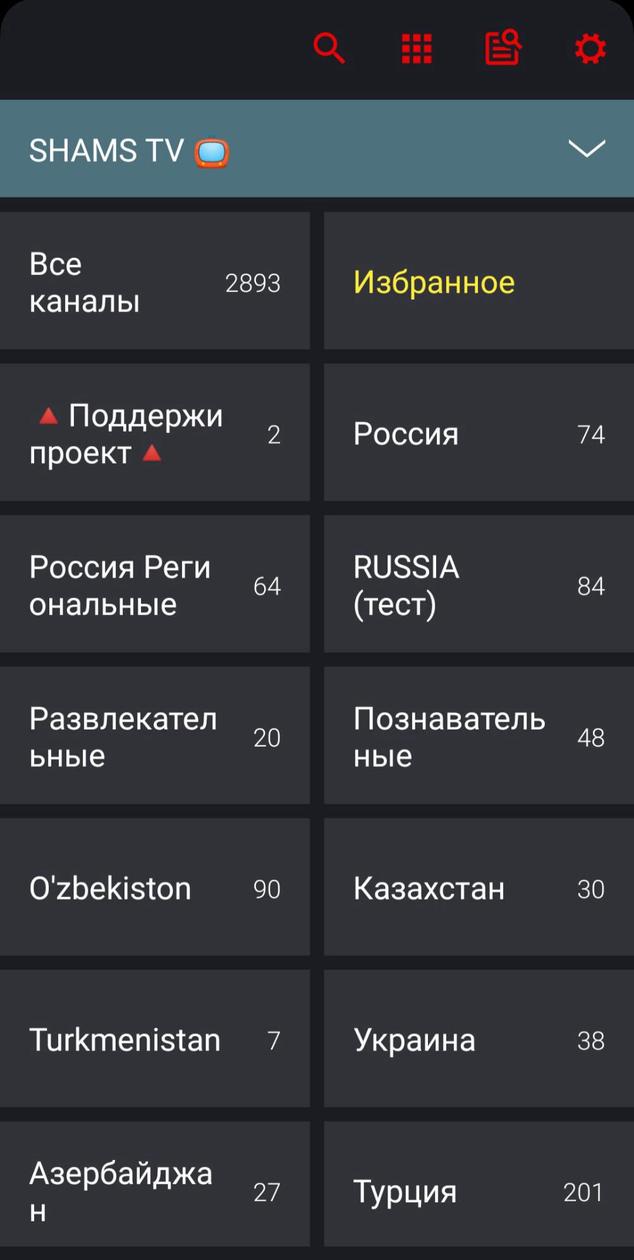Open the program guide icon
Viewport: 634px width, 1260px height.
point(503,48)
